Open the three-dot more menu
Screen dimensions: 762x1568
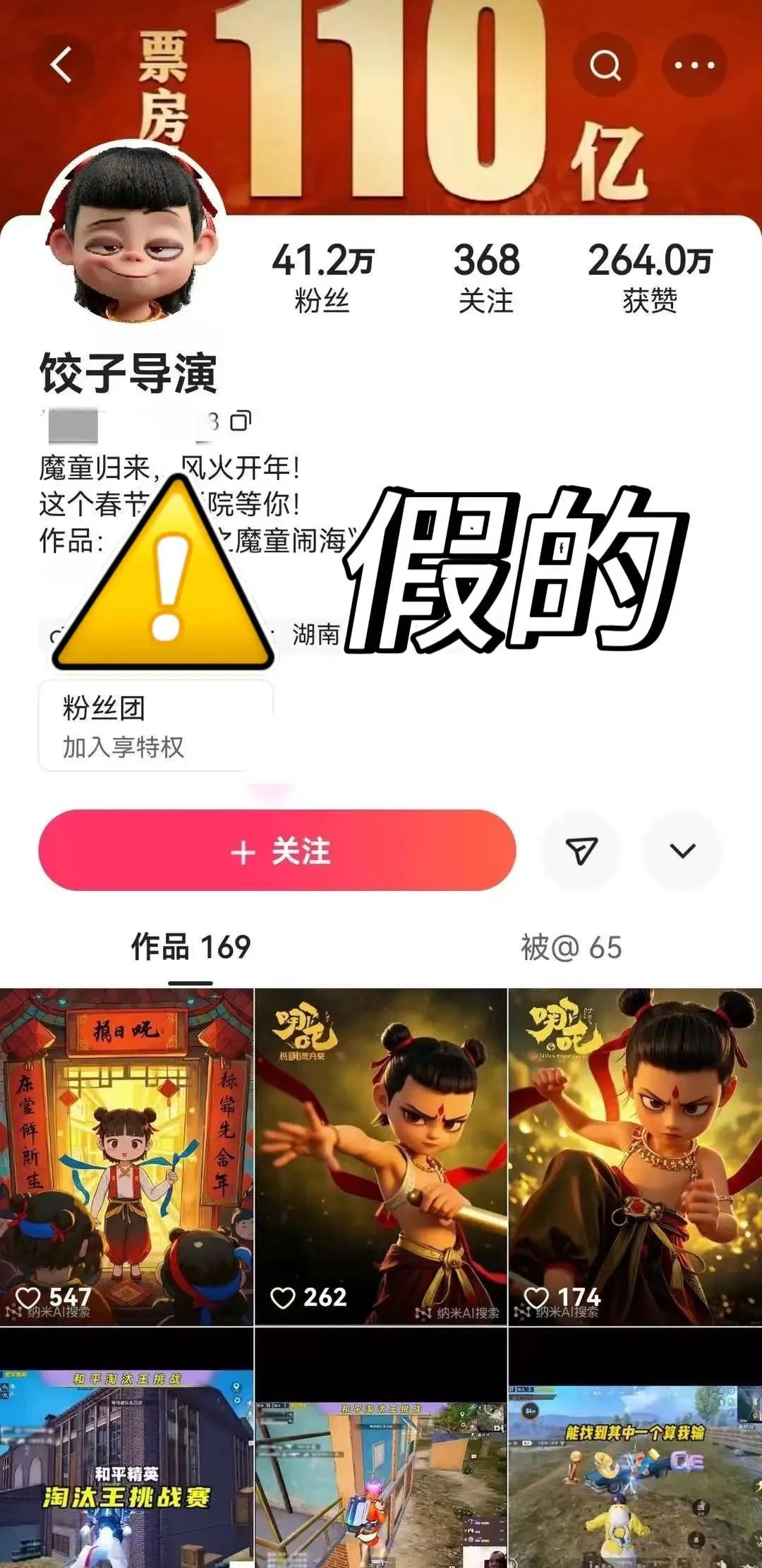pyautogui.click(x=694, y=66)
